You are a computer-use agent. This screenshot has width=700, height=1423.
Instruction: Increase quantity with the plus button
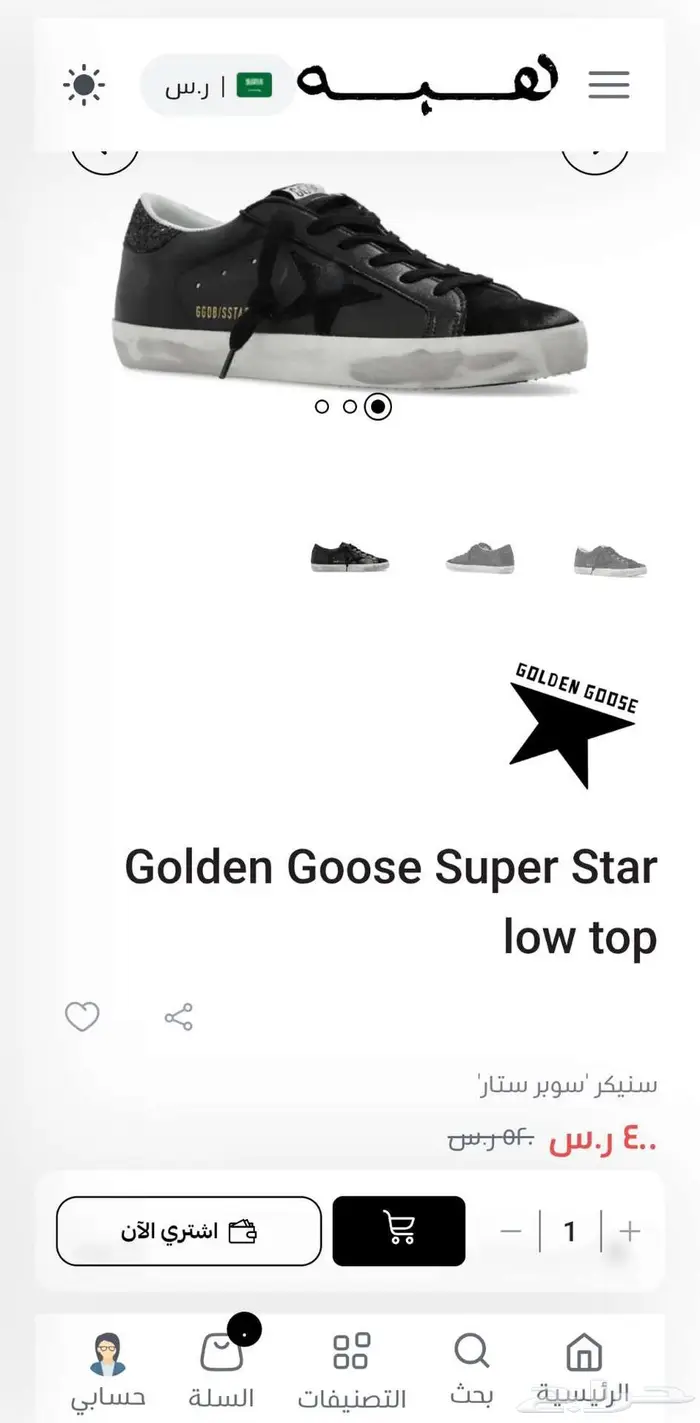(629, 1230)
